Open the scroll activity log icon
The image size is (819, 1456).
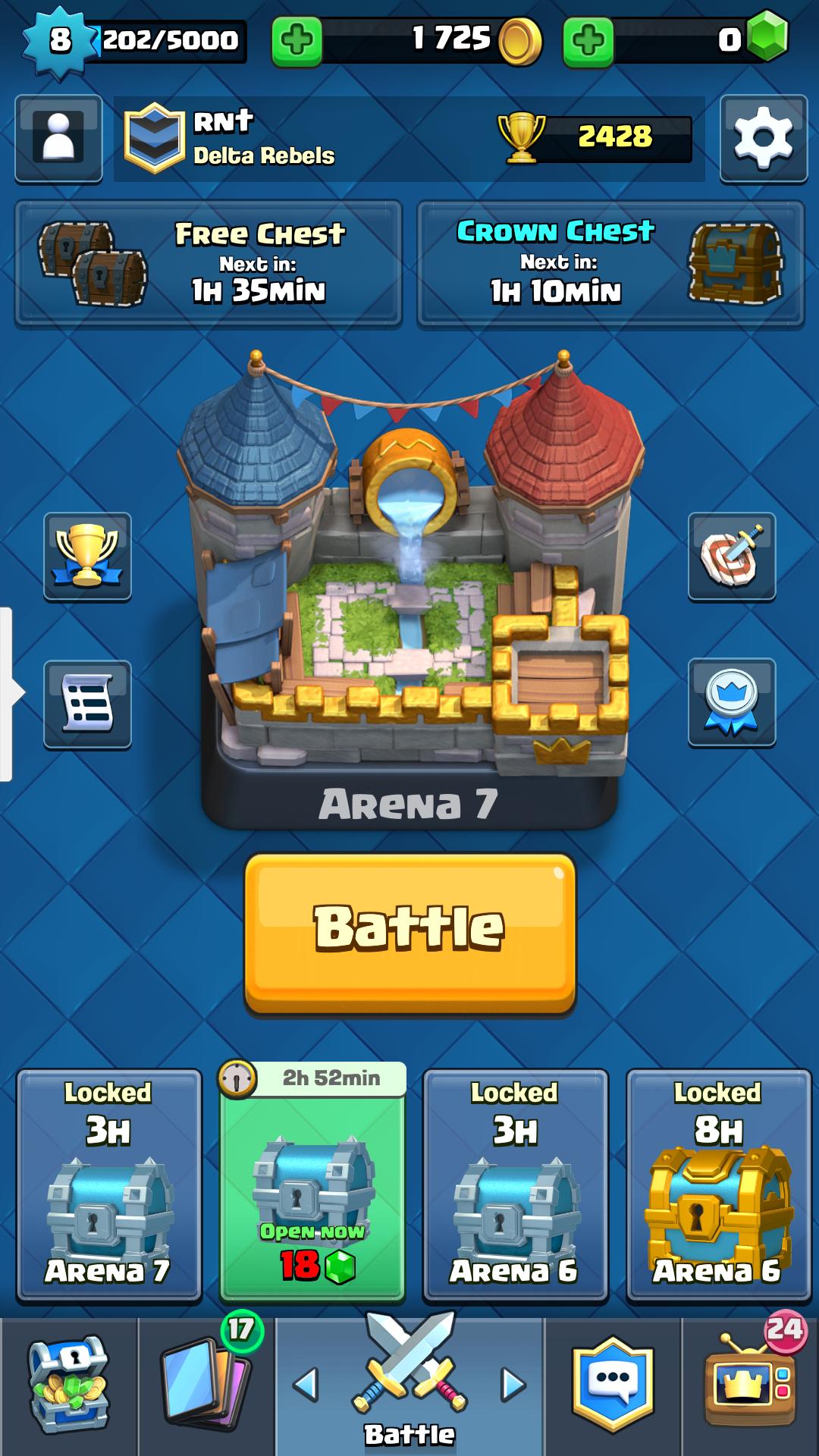tap(87, 704)
